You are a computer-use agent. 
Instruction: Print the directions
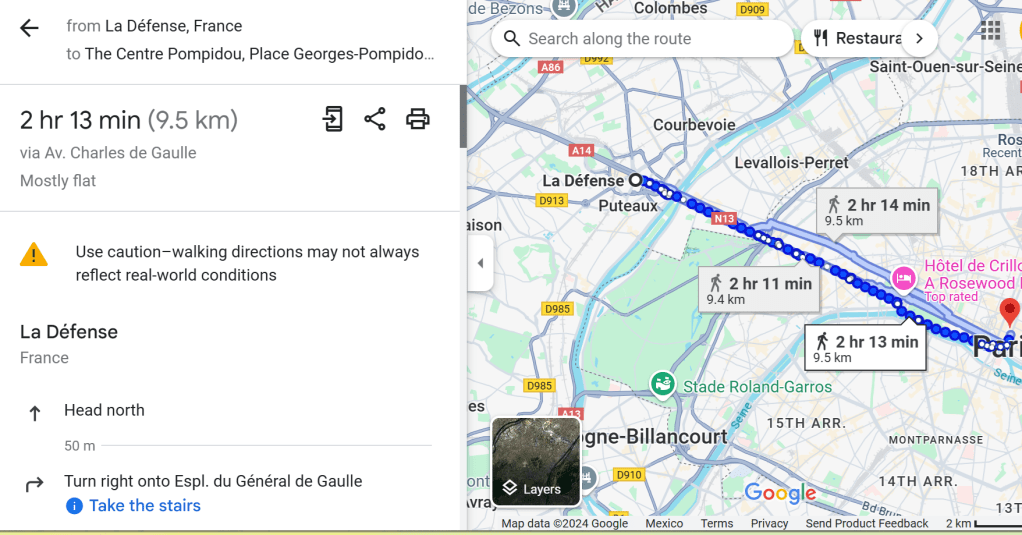[417, 119]
